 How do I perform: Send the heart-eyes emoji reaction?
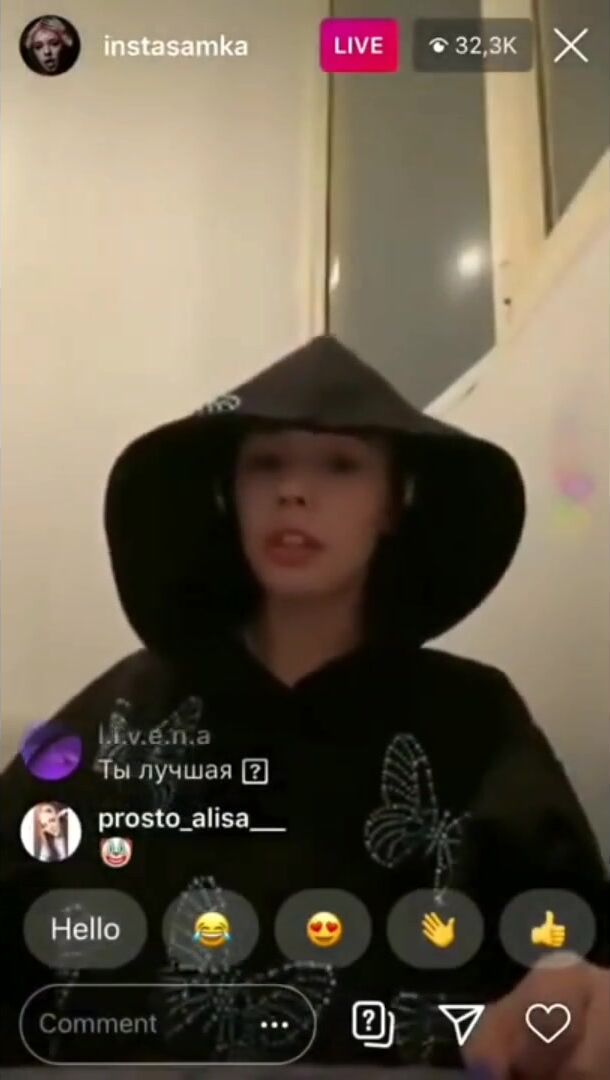(323, 929)
